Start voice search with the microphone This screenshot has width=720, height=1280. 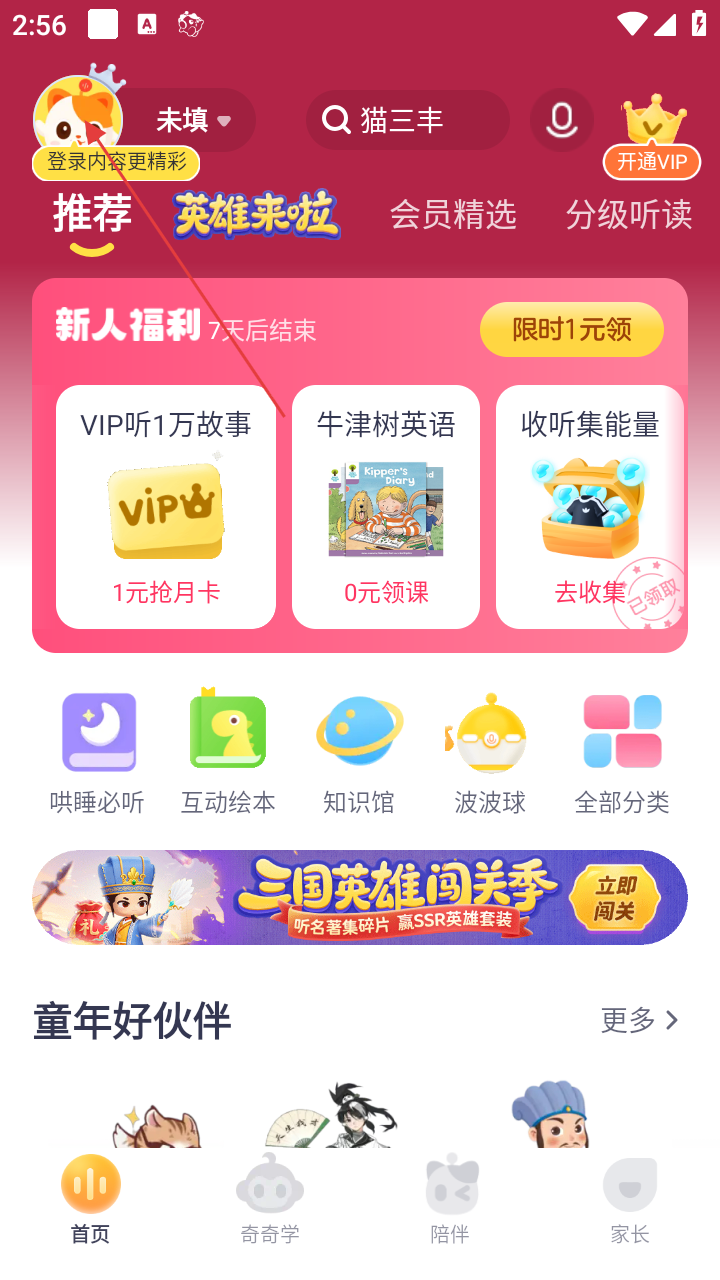coord(561,121)
